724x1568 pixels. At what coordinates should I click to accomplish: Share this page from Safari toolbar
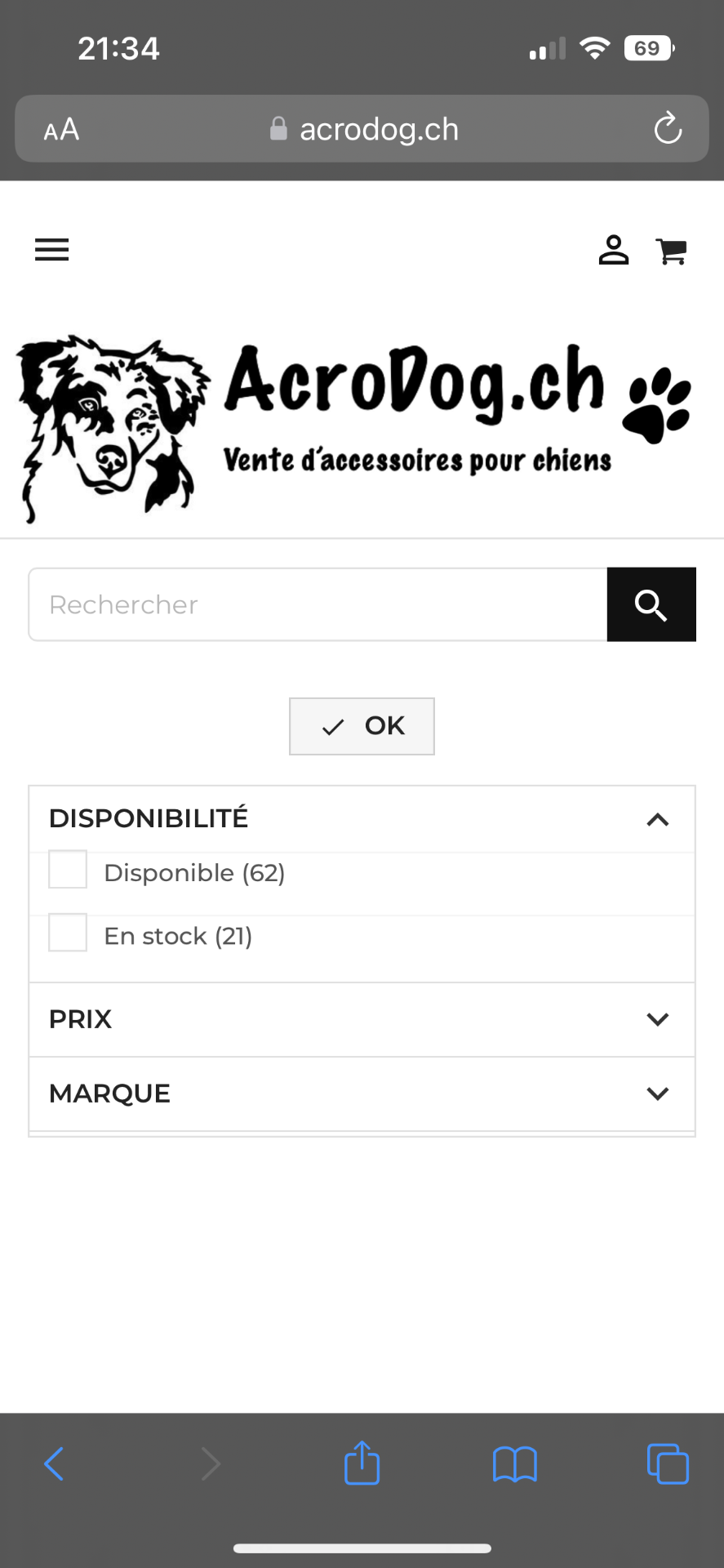click(362, 1463)
